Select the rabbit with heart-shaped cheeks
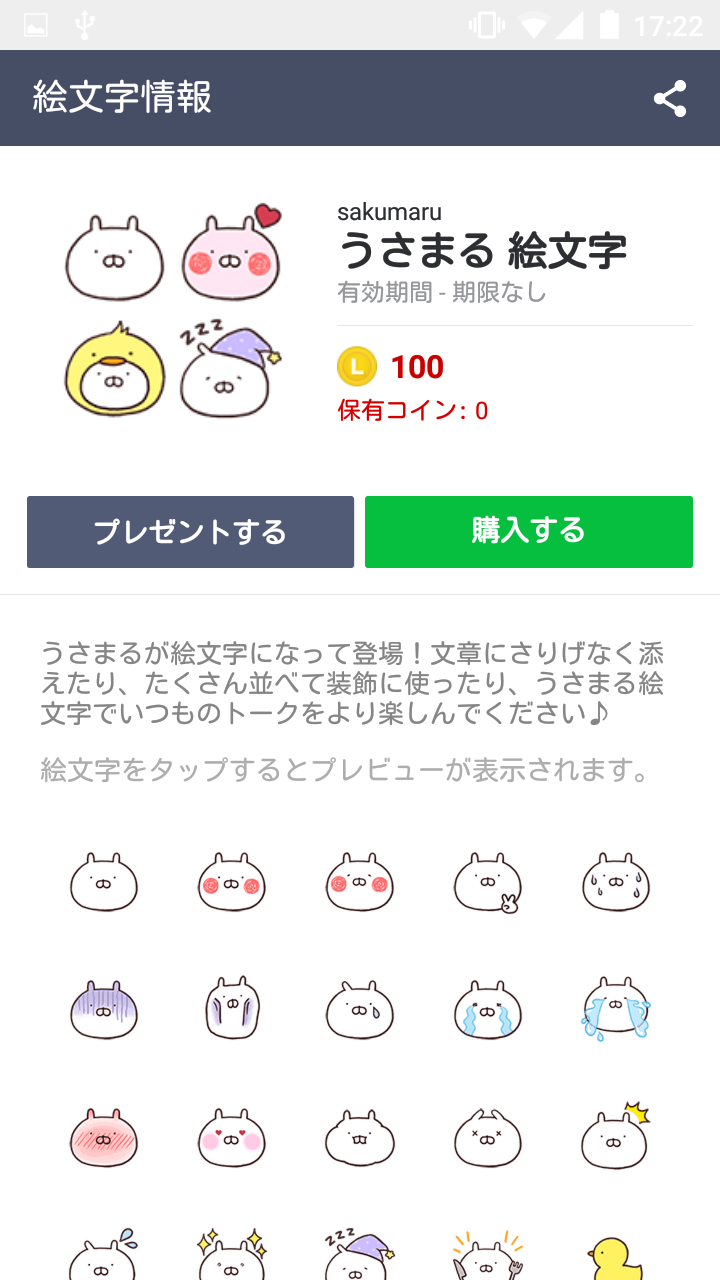Viewport: 720px width, 1280px height. [x=231, y=1137]
